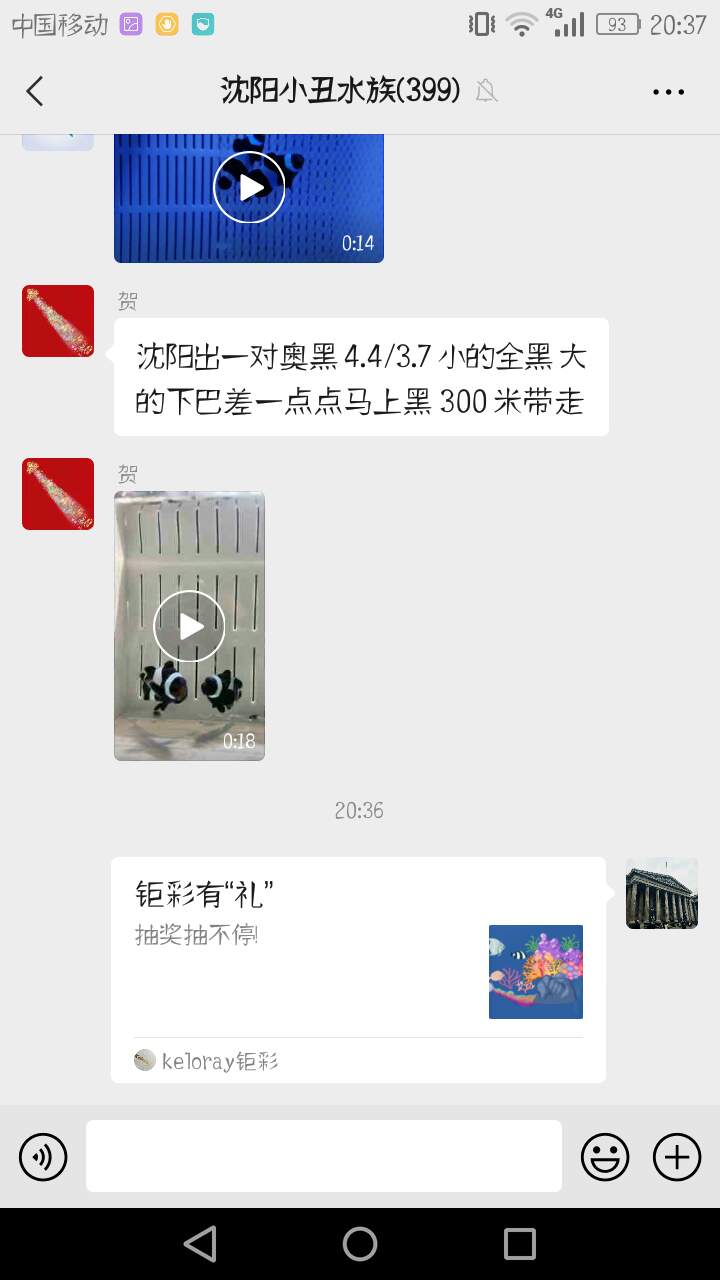Switch to voice message input
Image resolution: width=720 pixels, height=1280 pixels.
tap(43, 1157)
